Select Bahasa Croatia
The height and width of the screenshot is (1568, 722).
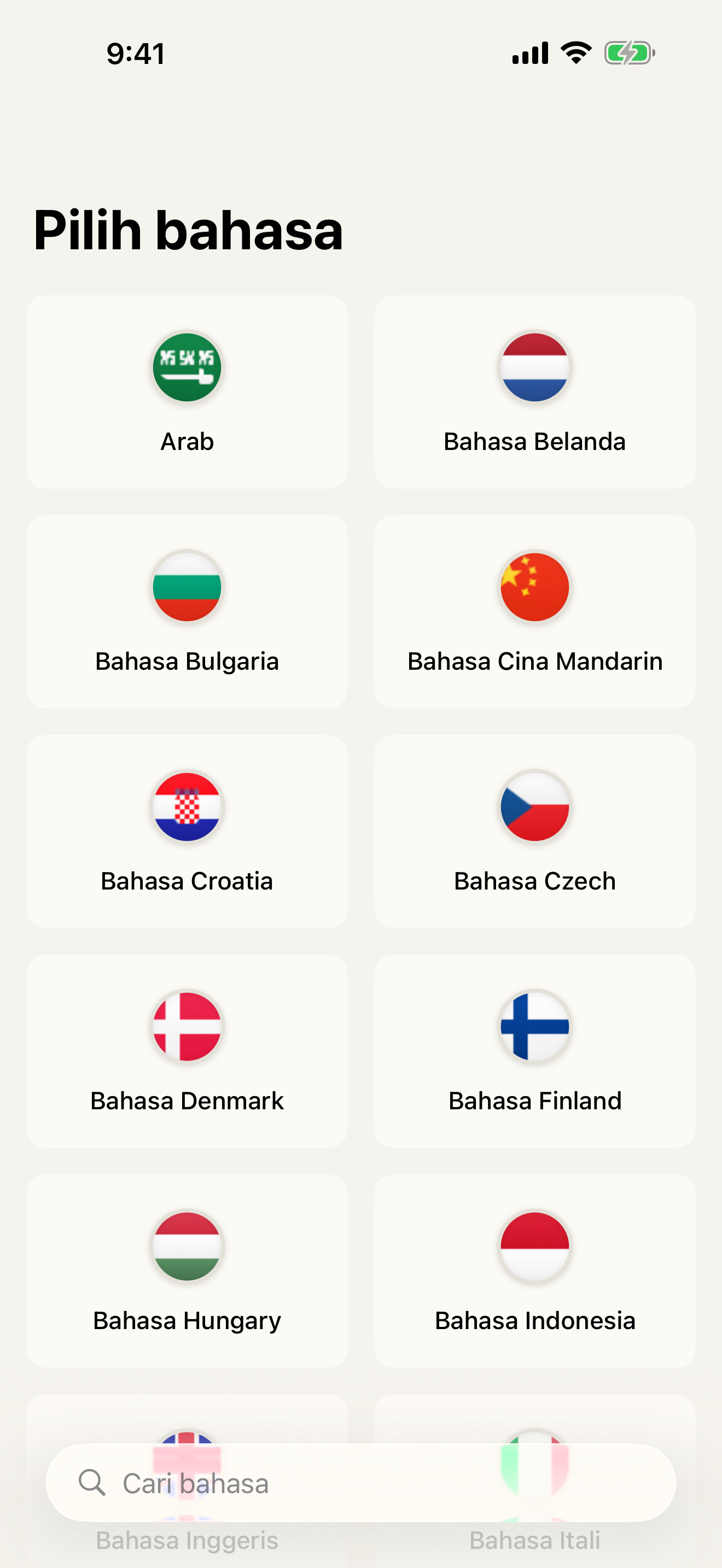click(187, 830)
